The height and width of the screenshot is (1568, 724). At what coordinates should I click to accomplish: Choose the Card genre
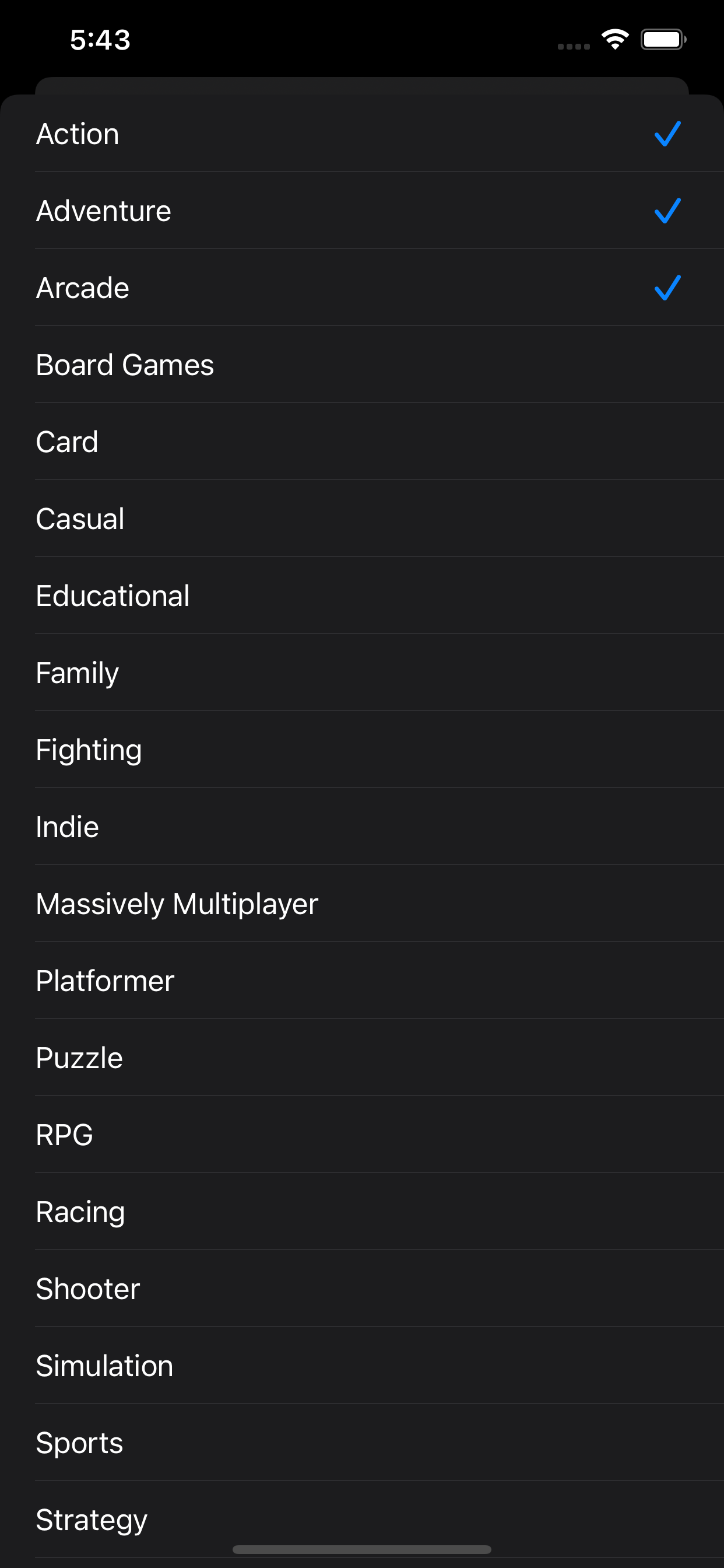[361, 442]
